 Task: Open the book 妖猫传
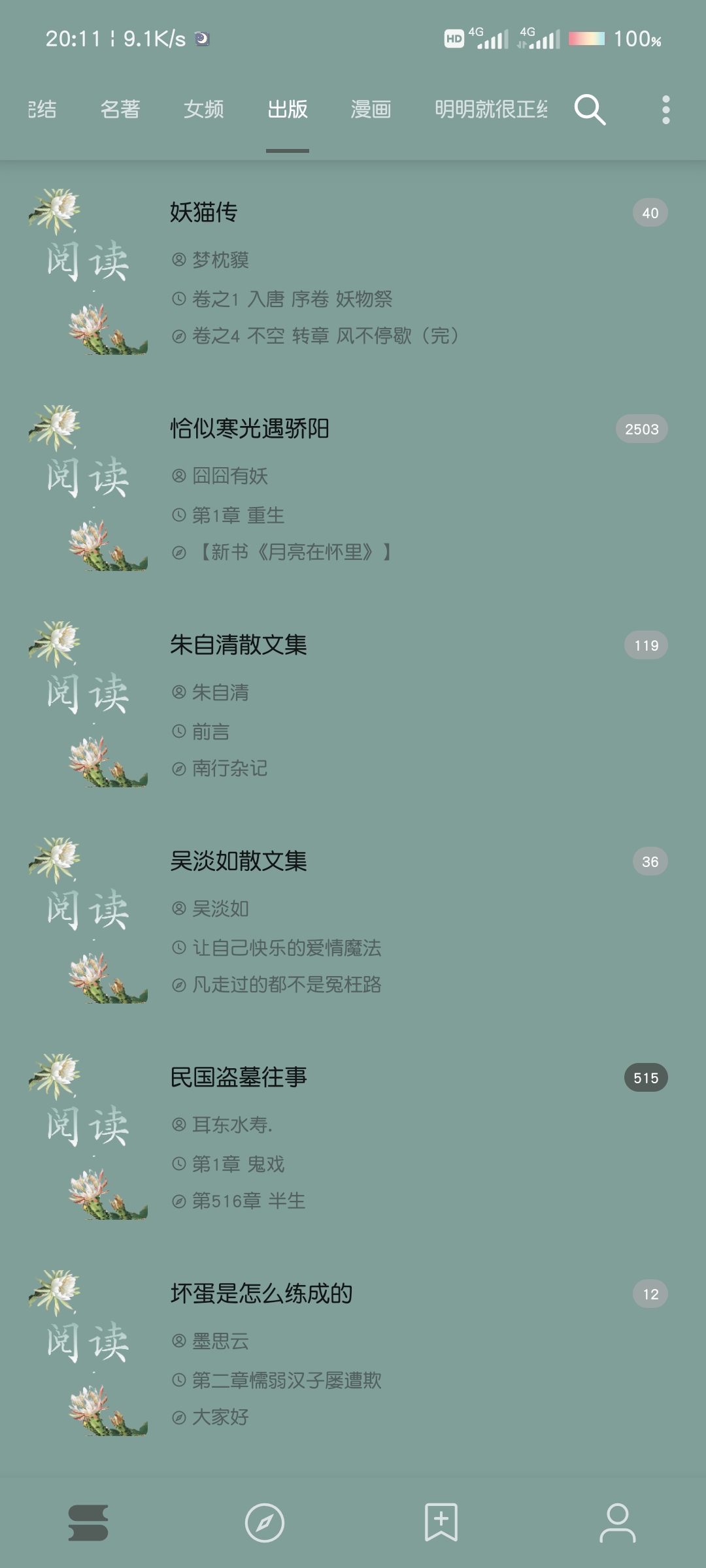coord(204,212)
